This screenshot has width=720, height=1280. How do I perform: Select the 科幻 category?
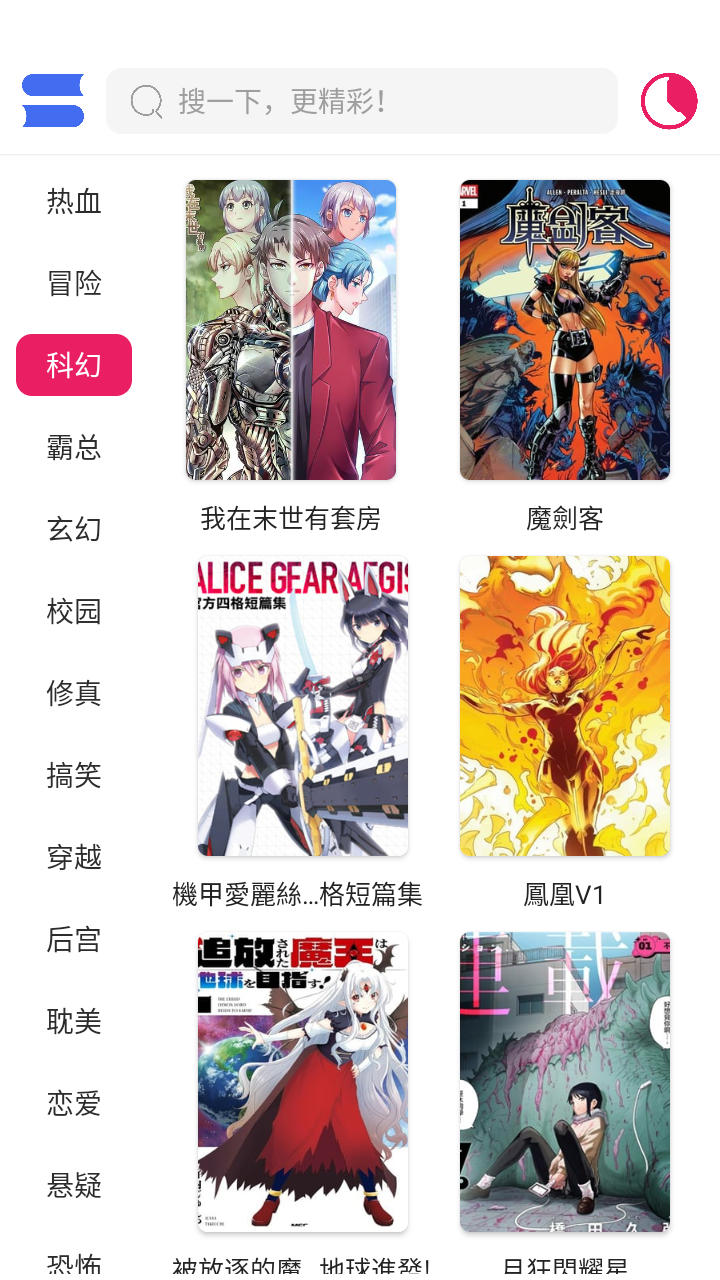click(x=73, y=364)
